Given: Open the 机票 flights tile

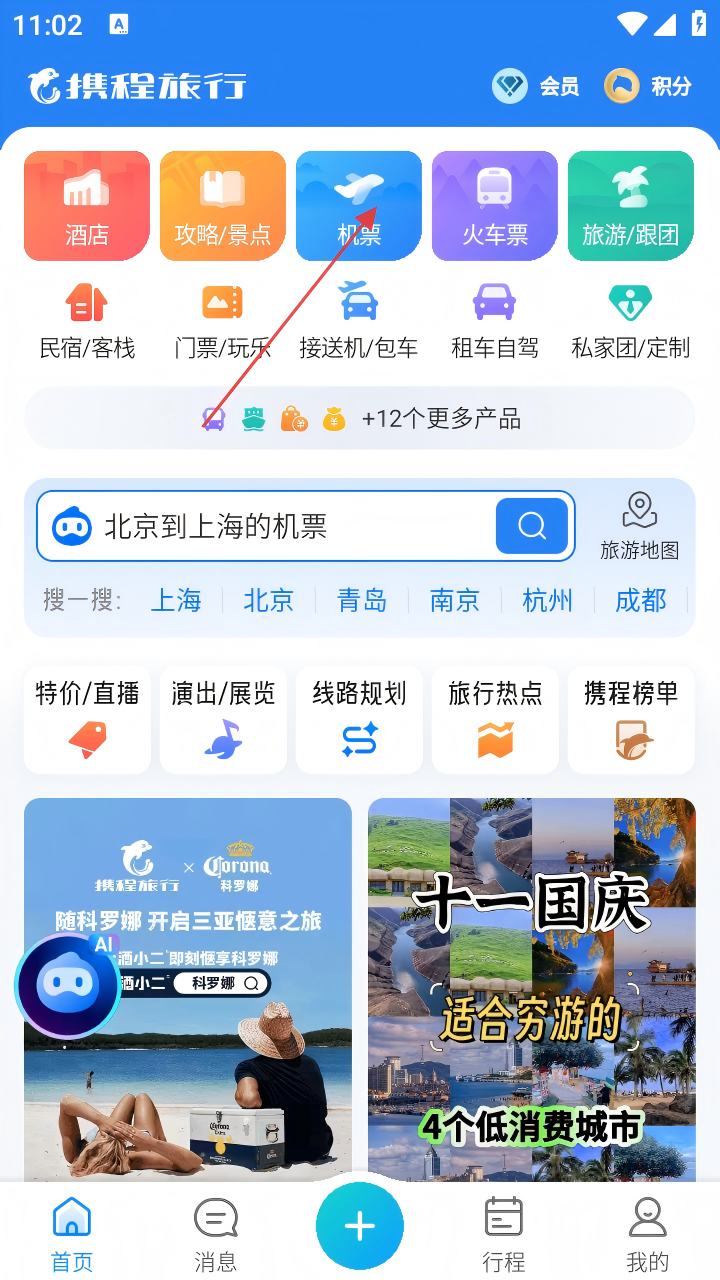Looking at the screenshot, I should coord(359,205).
